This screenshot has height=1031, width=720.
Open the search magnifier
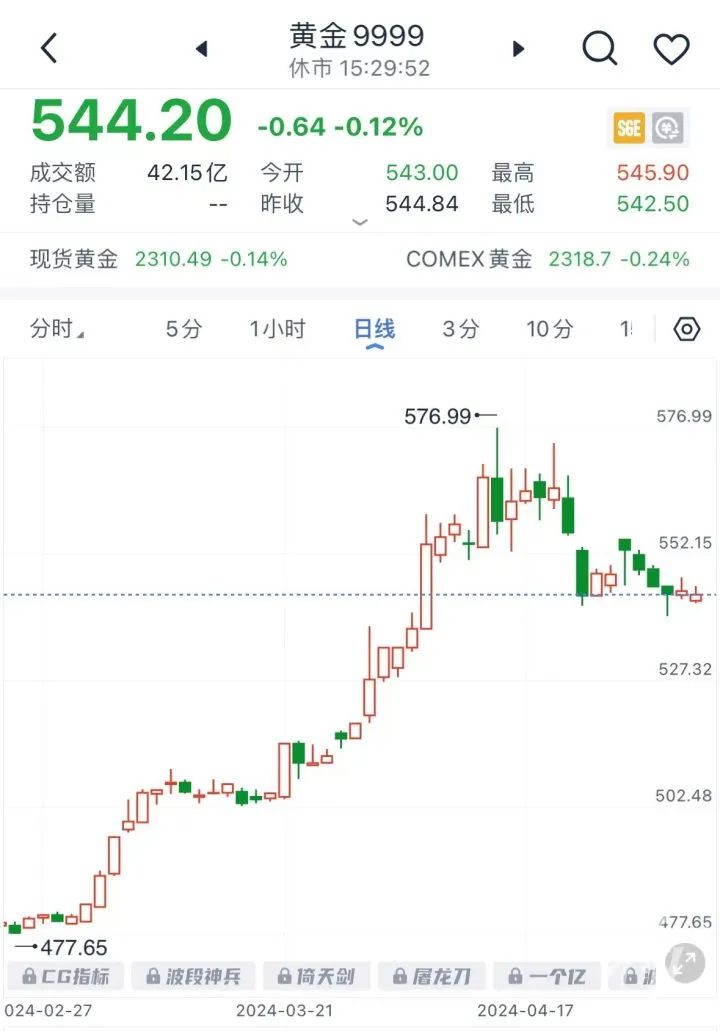599,48
